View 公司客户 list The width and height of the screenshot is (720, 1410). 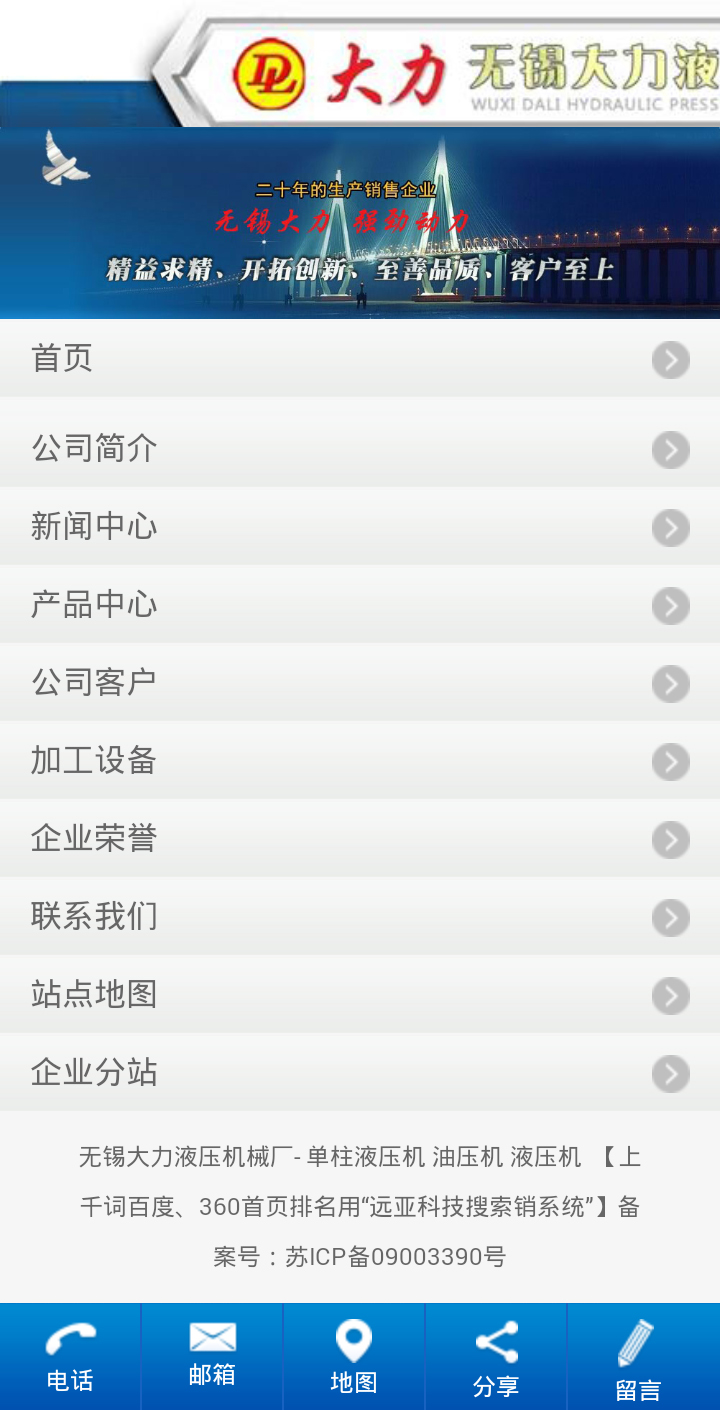(x=360, y=682)
